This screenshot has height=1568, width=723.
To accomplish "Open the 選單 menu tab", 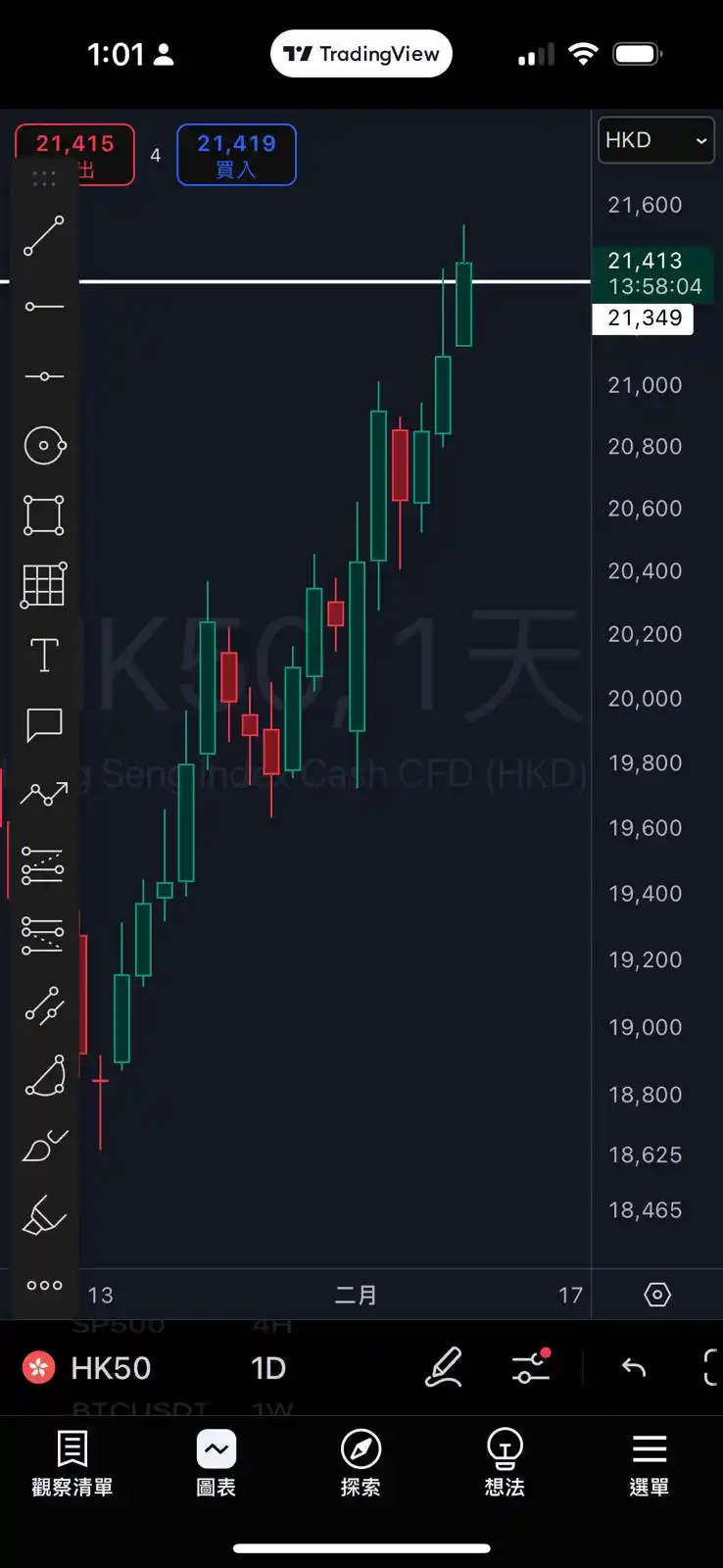I will [x=649, y=1463].
